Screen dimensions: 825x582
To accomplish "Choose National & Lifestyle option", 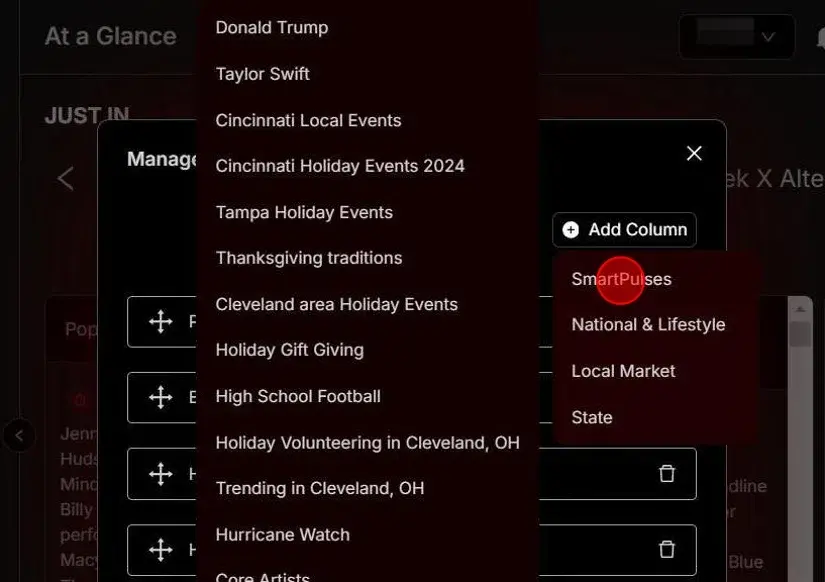I will (648, 325).
